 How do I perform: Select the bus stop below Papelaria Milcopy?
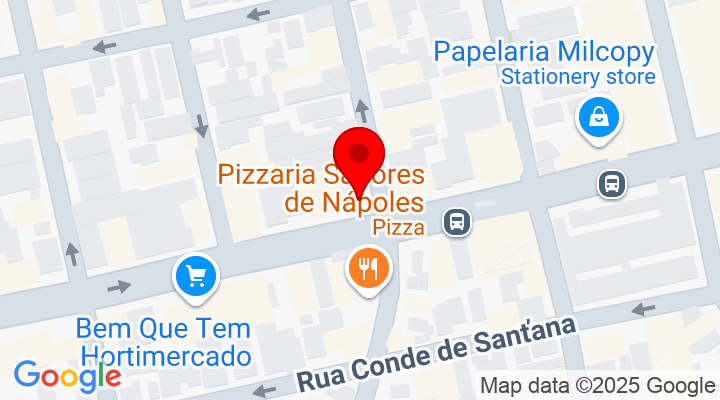[611, 184]
